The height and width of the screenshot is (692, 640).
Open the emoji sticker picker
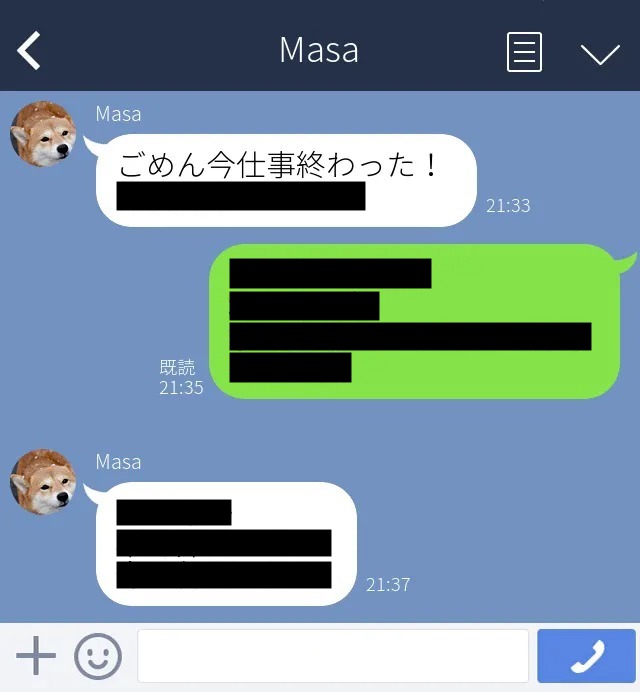98,656
